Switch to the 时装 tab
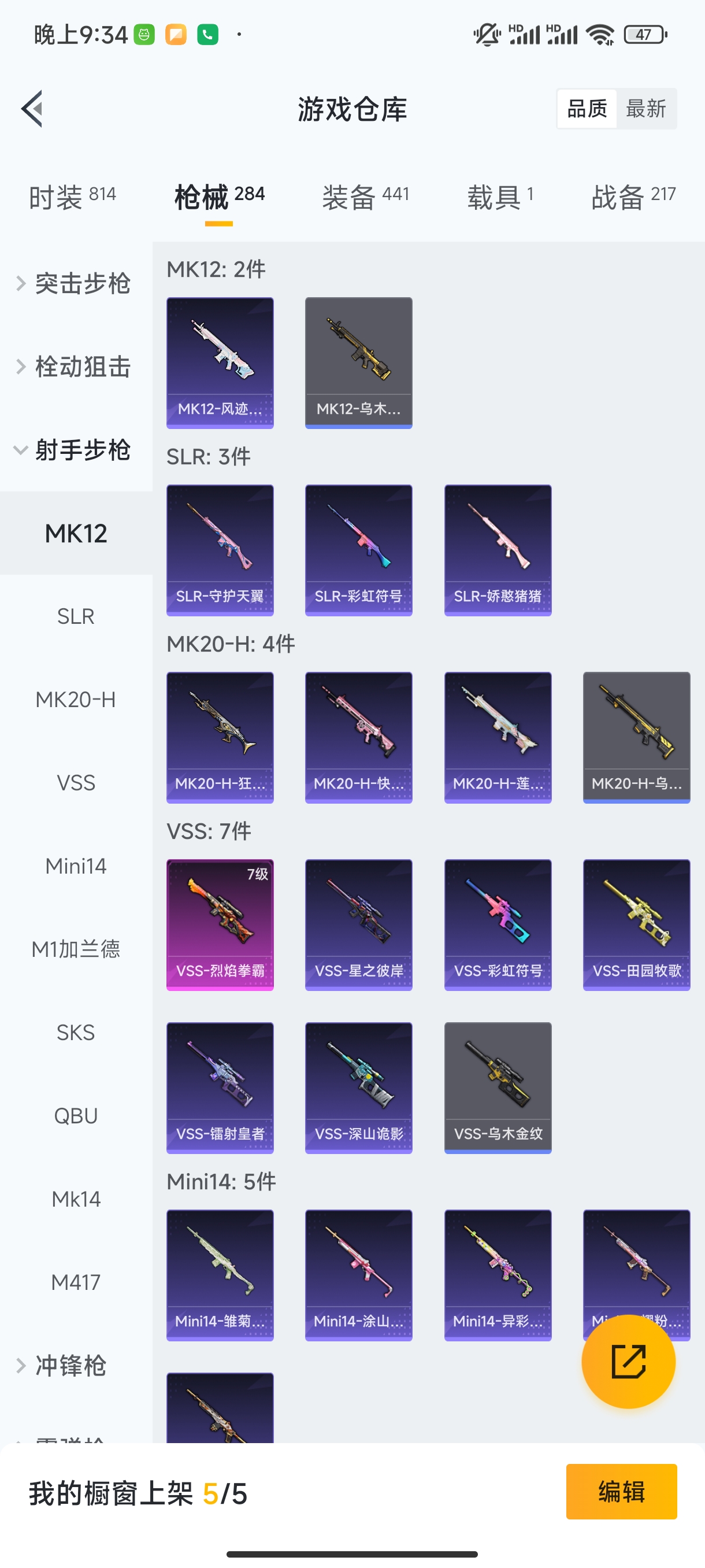 (72, 197)
